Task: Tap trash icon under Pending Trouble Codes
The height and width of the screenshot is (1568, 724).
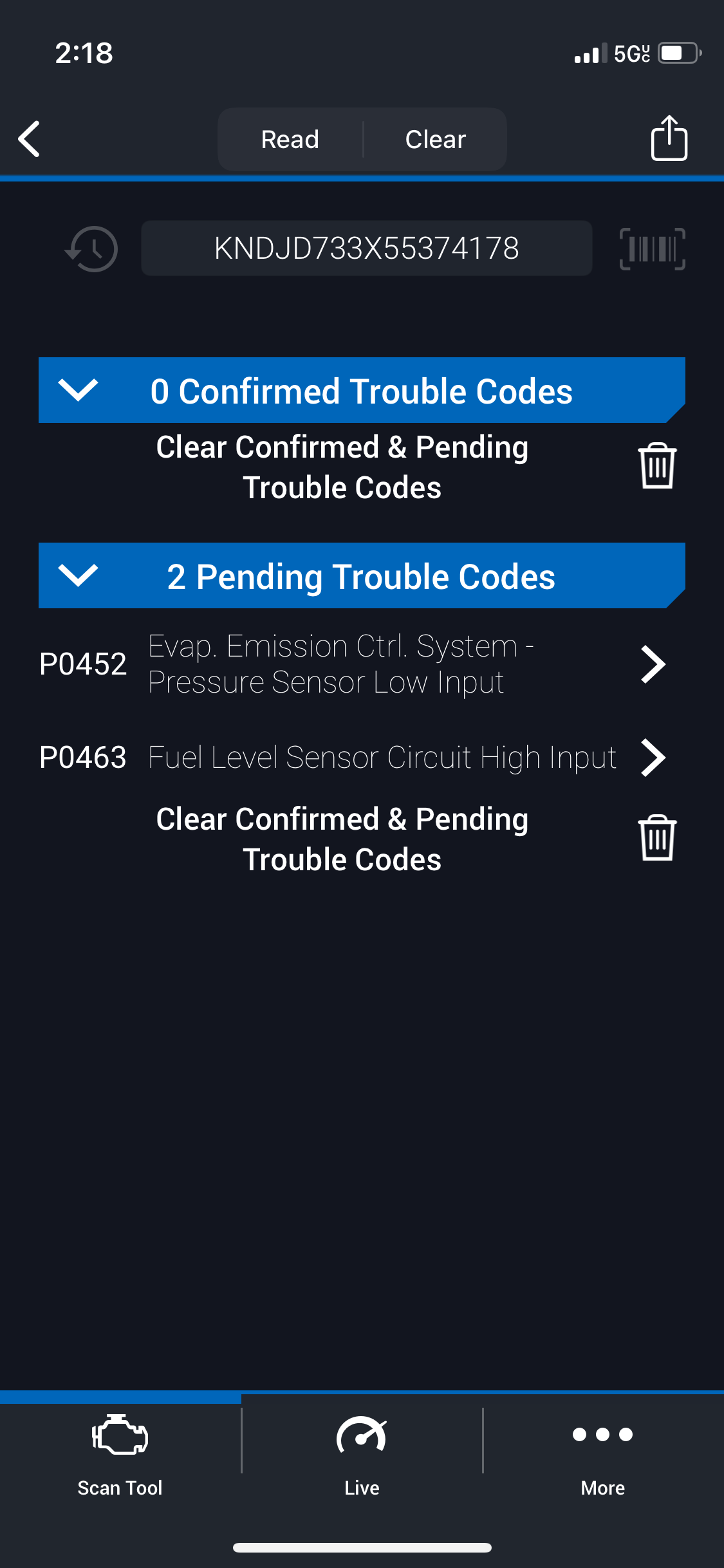Action: click(656, 838)
